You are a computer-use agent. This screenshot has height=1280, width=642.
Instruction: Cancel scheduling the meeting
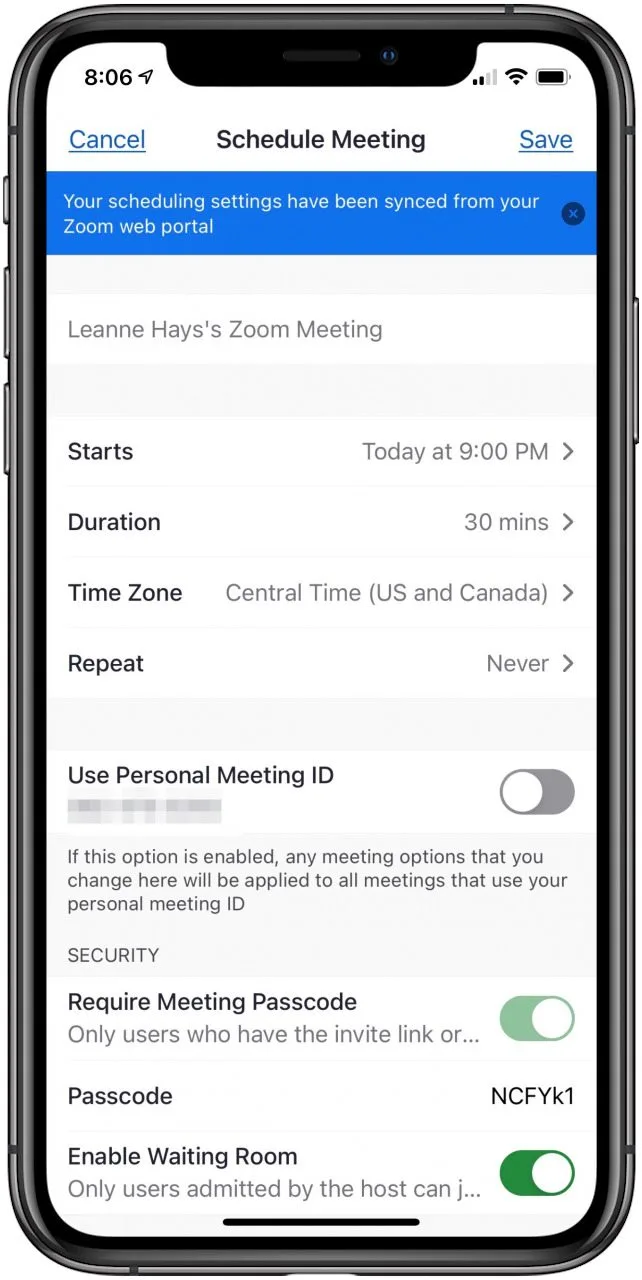click(107, 140)
